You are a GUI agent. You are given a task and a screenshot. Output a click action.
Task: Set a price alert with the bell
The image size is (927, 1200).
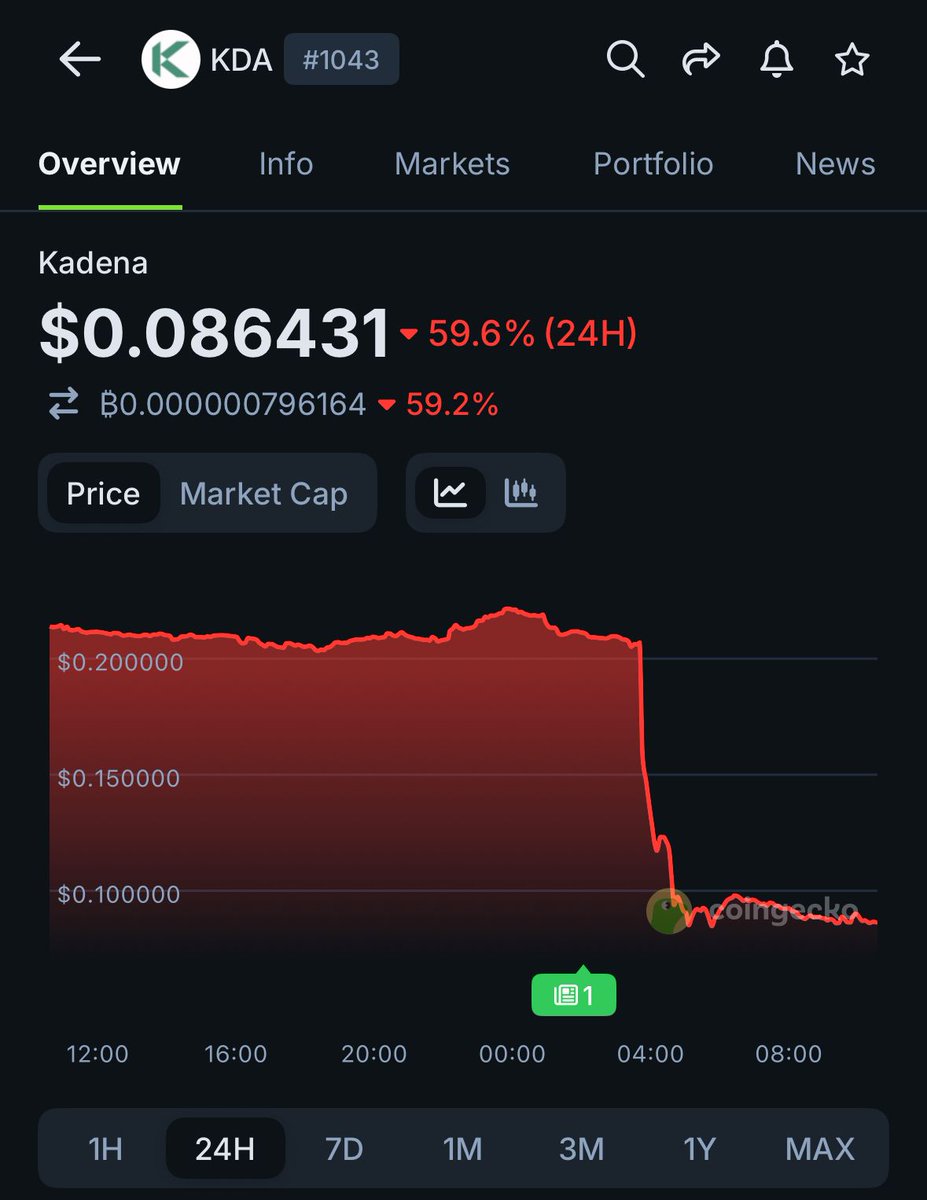pyautogui.click(x=776, y=60)
